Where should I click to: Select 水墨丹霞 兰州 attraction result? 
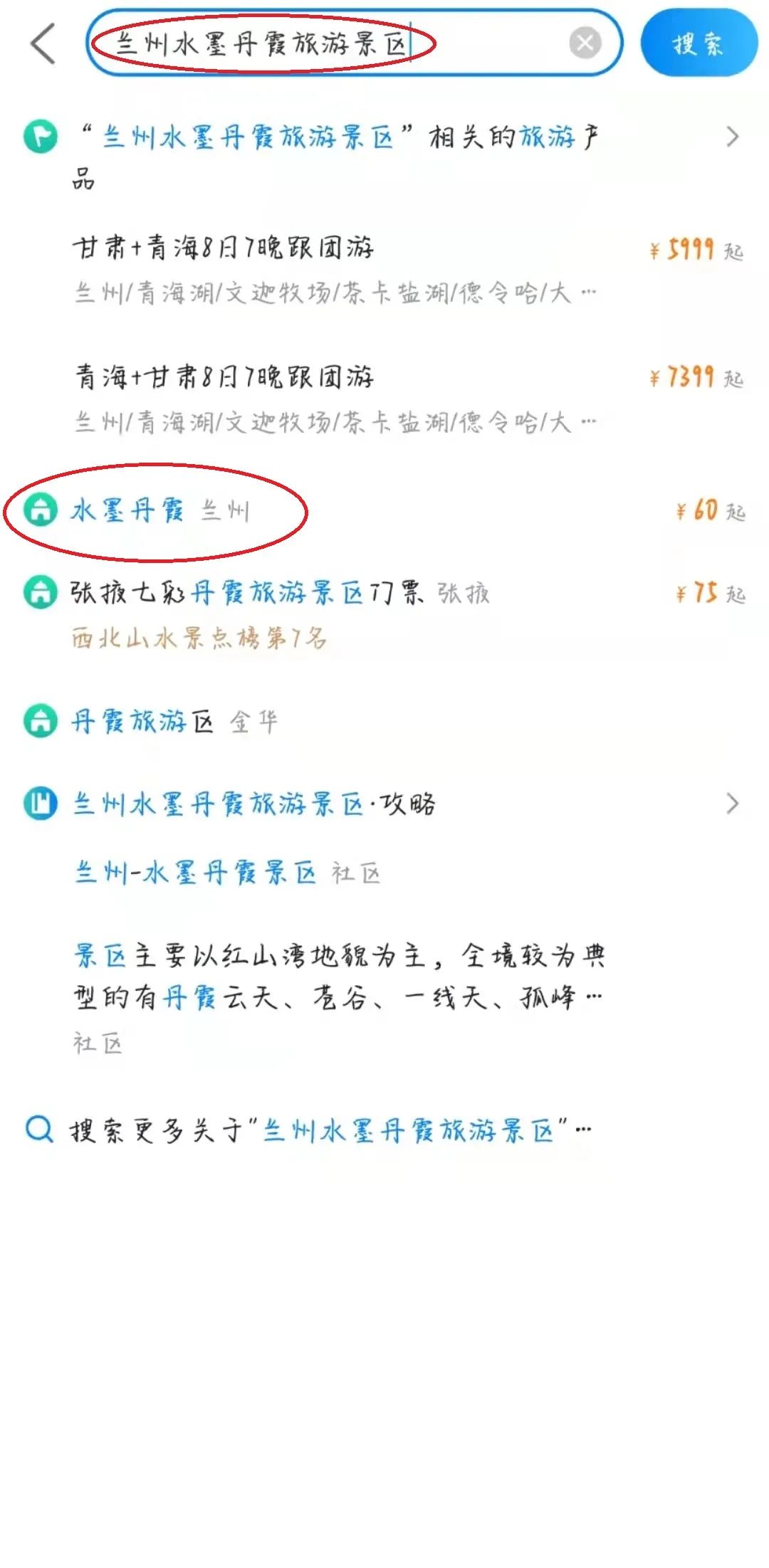160,511
